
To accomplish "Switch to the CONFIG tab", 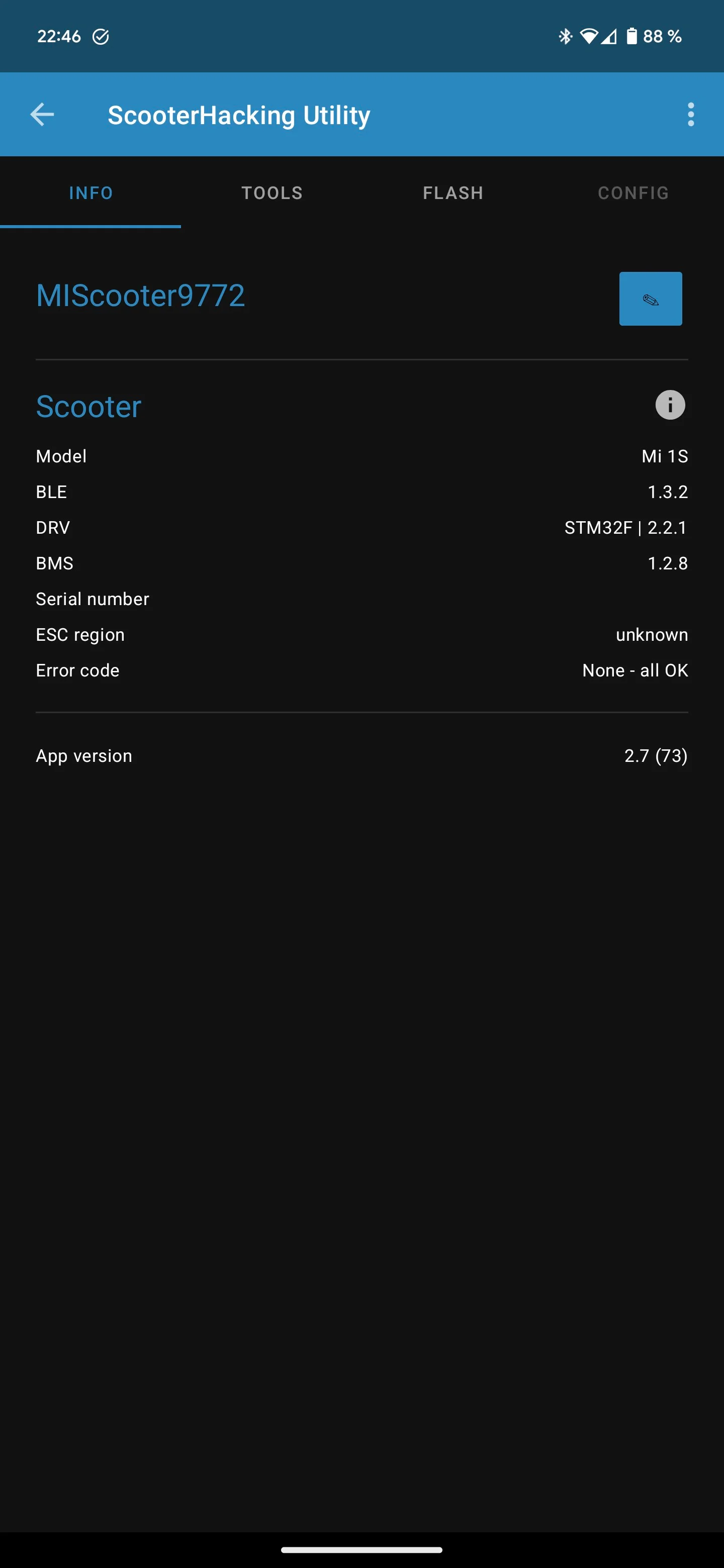I will coord(633,193).
